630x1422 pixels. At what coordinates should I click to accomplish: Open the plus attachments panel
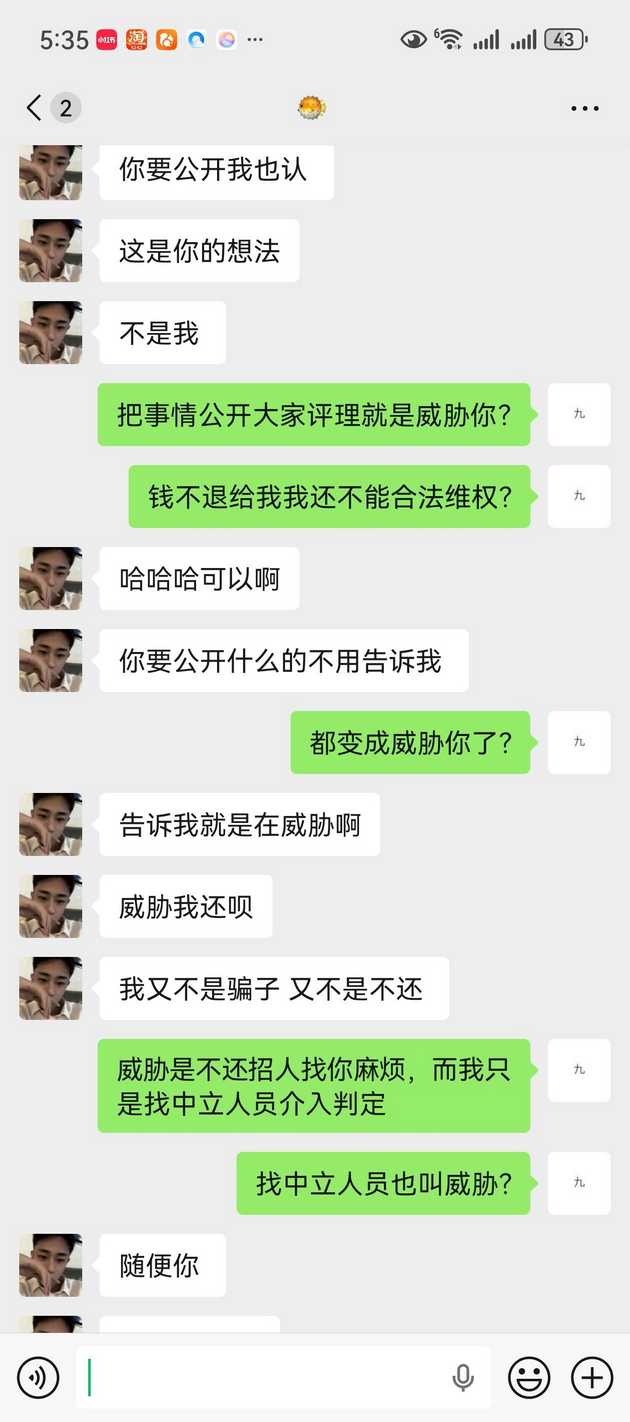592,1378
